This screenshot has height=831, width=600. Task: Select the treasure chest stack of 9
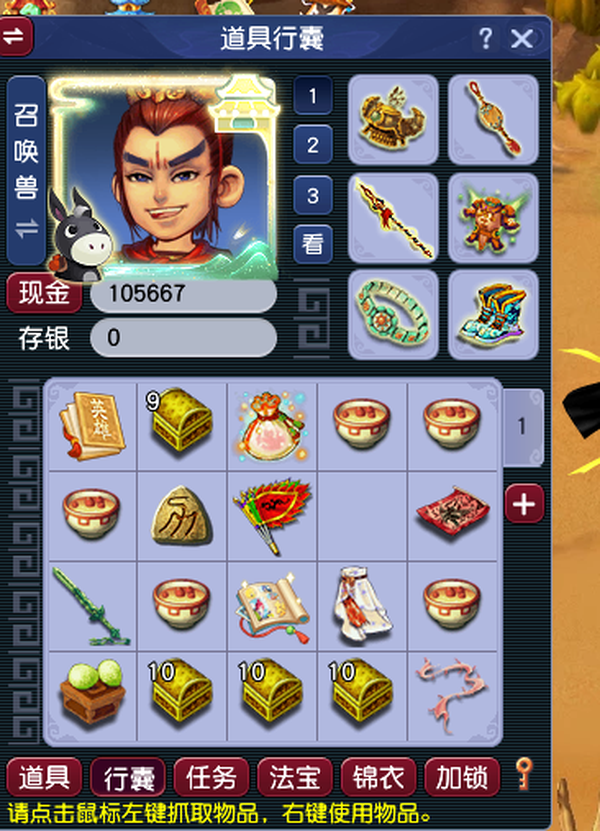pos(181,424)
